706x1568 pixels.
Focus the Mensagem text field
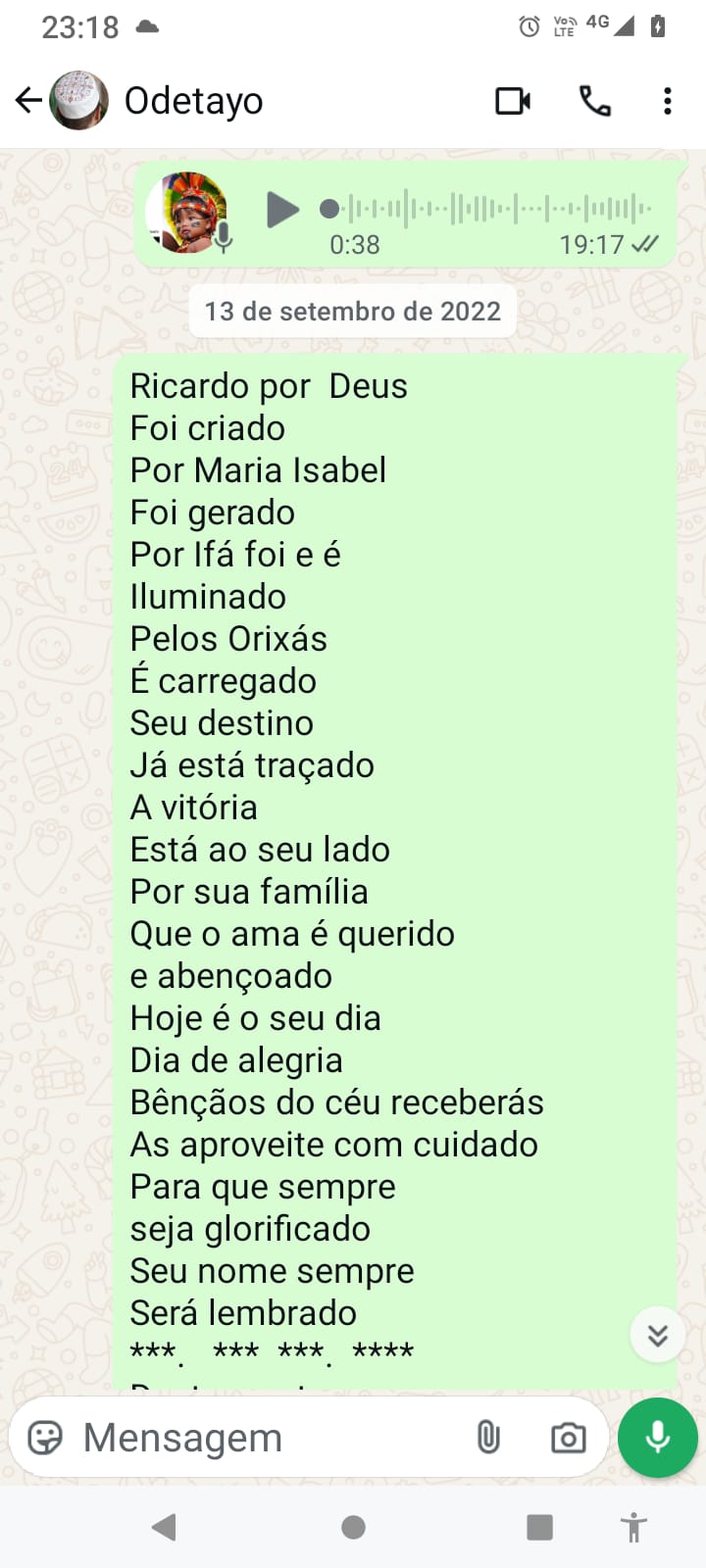point(265,1438)
